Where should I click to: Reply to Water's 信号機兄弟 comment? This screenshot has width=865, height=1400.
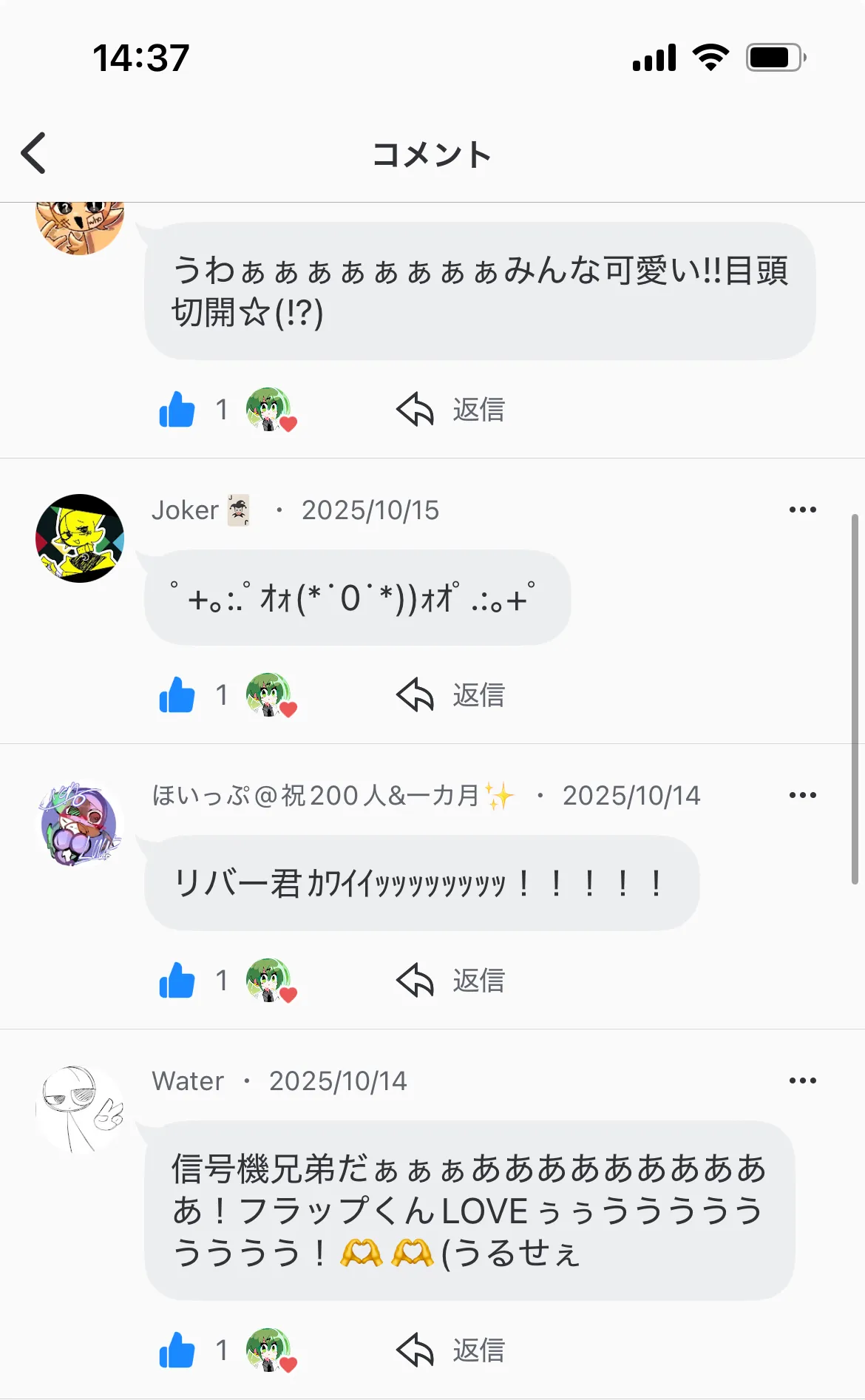(451, 1350)
